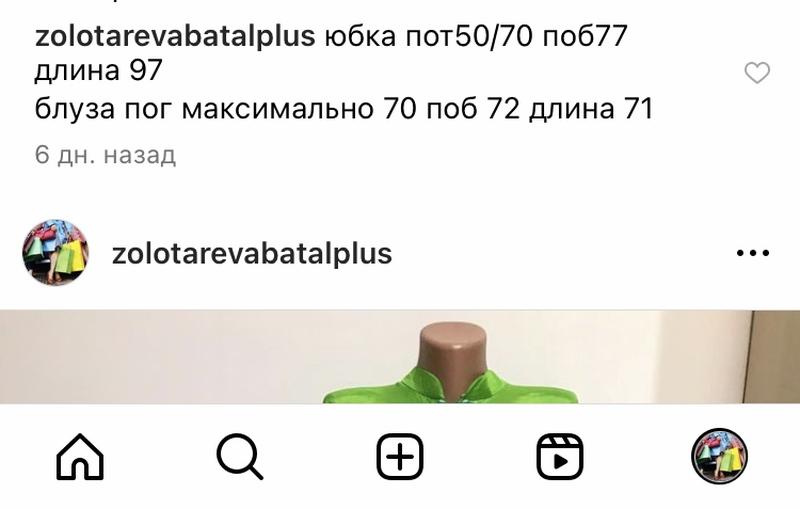Viewport: 800px width, 509px height.
Task: Create a new post
Action: (x=400, y=458)
